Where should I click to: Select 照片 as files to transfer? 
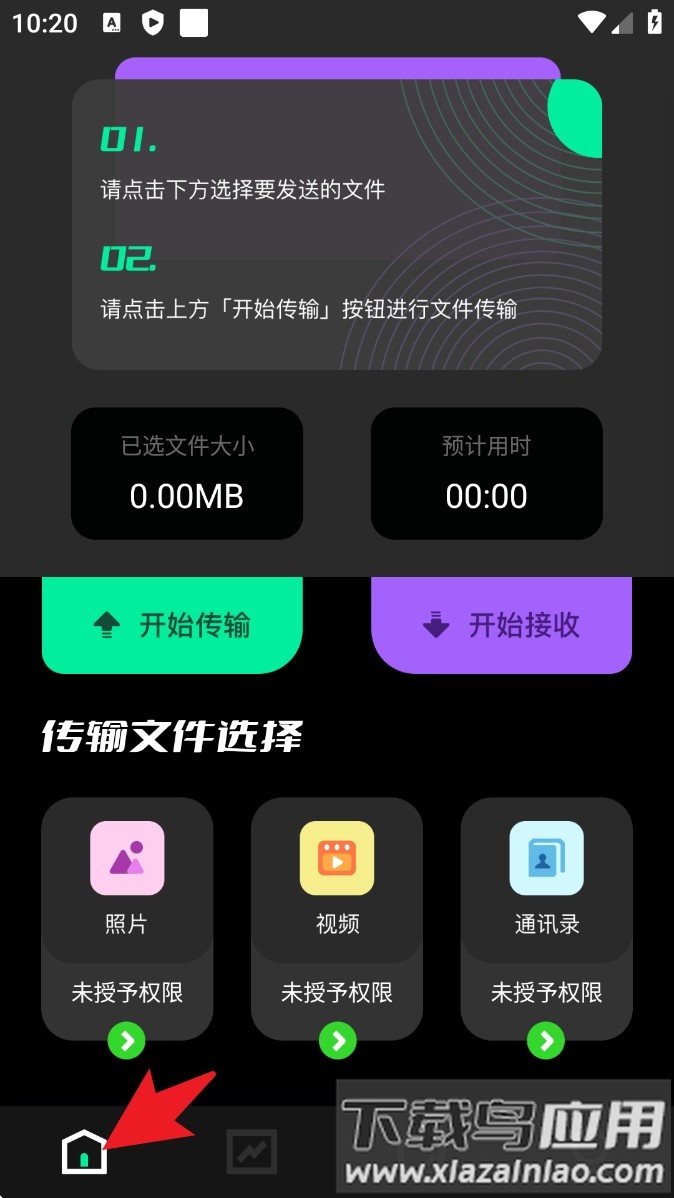(x=127, y=880)
